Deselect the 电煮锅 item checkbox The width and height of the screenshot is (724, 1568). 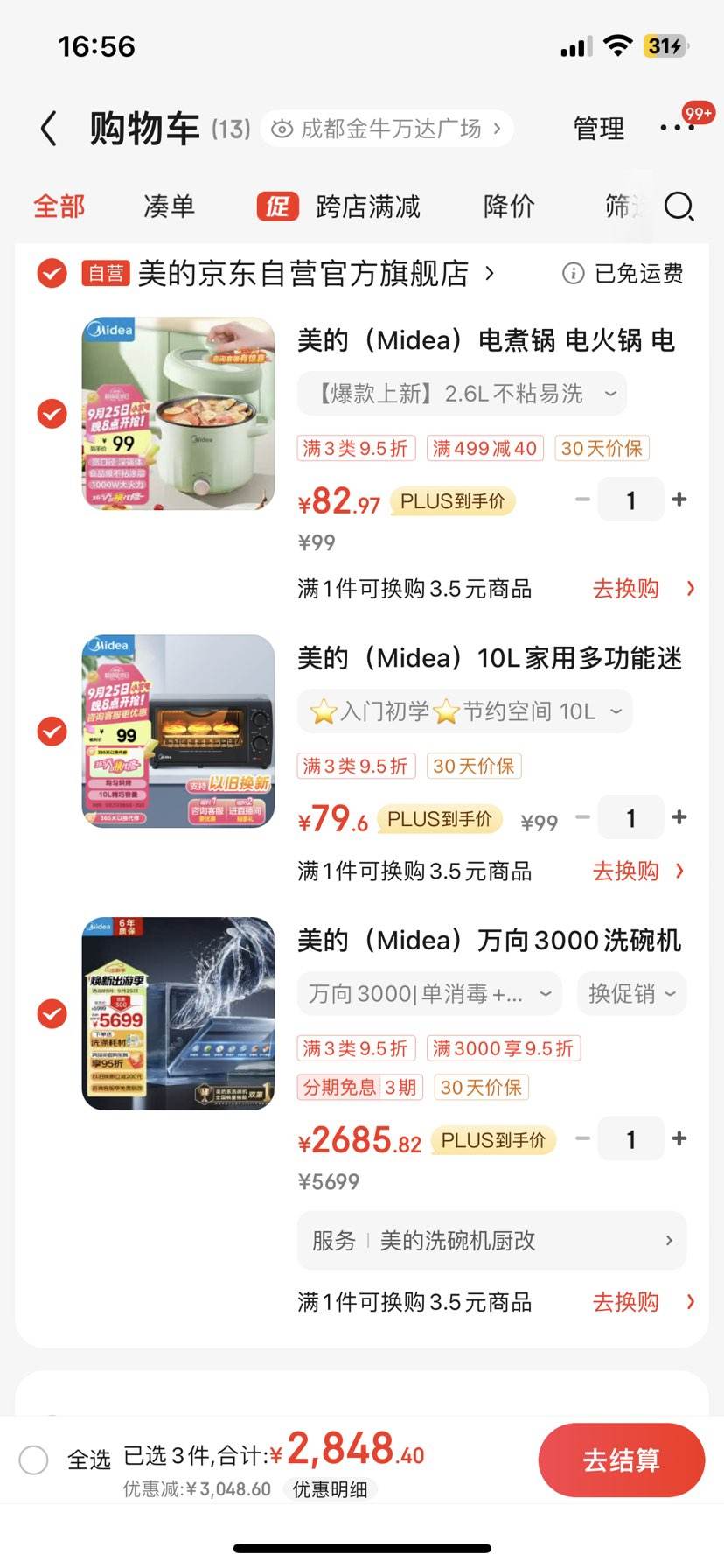click(52, 413)
